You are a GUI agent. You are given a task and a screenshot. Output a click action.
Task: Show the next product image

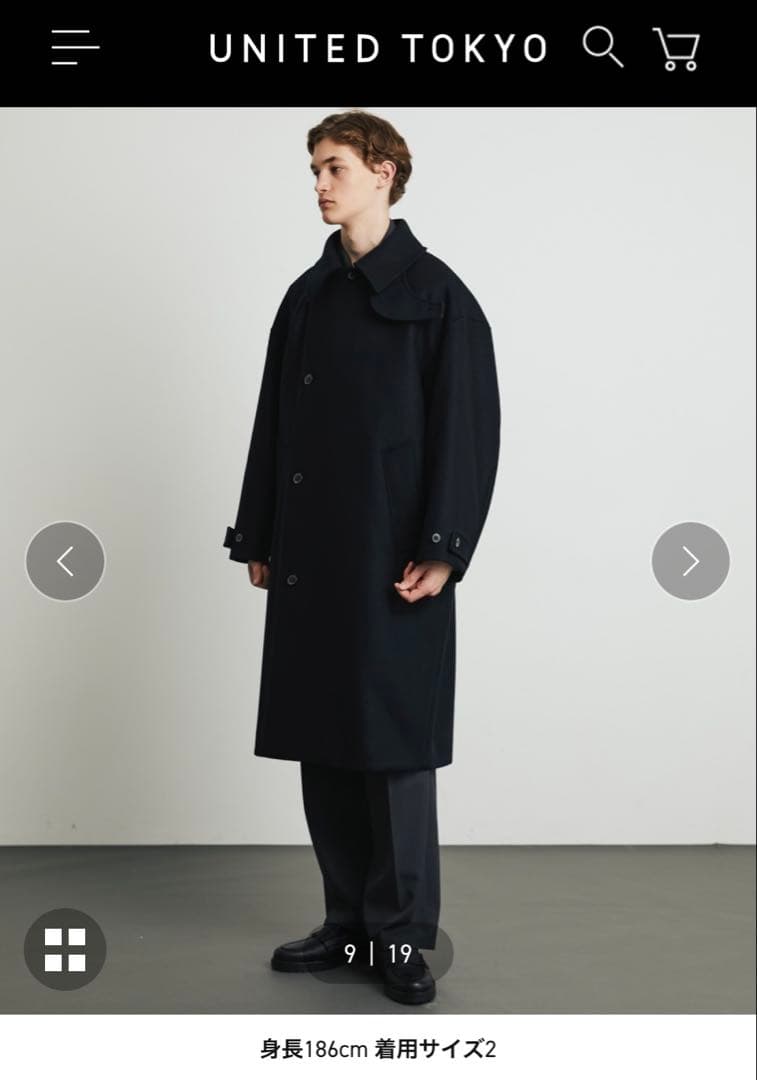(690, 561)
